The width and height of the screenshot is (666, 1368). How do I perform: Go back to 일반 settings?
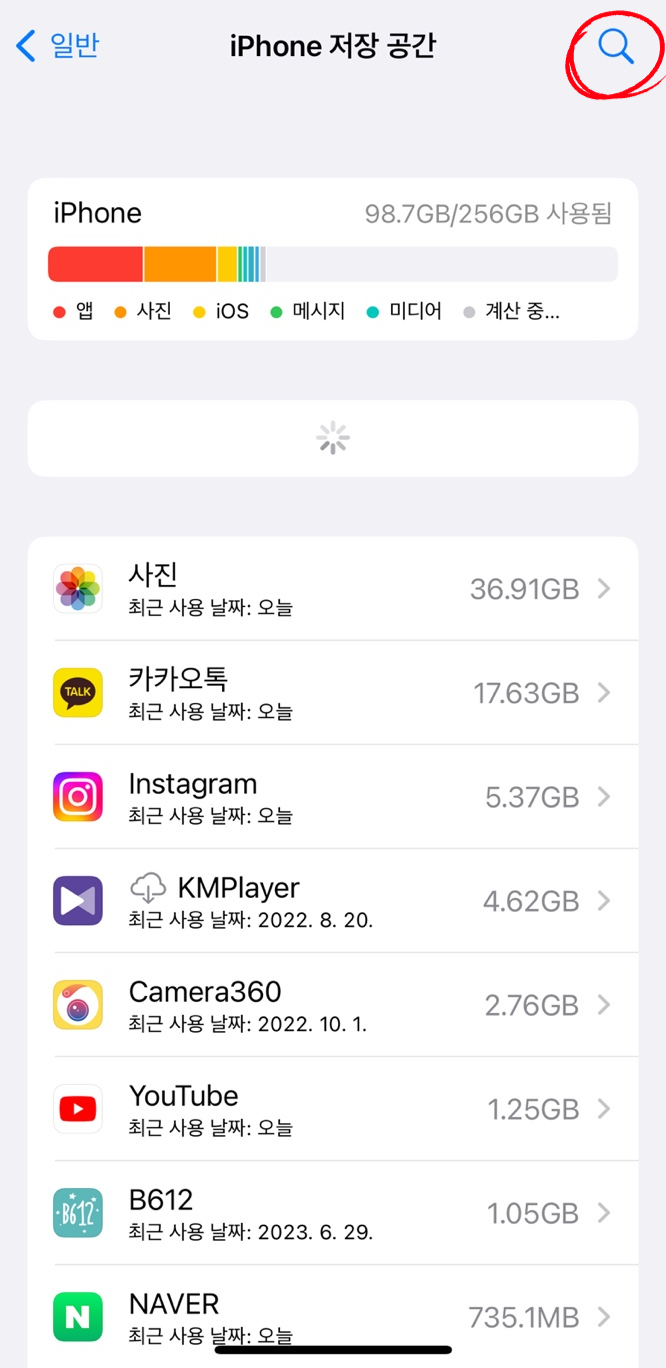pos(58,45)
